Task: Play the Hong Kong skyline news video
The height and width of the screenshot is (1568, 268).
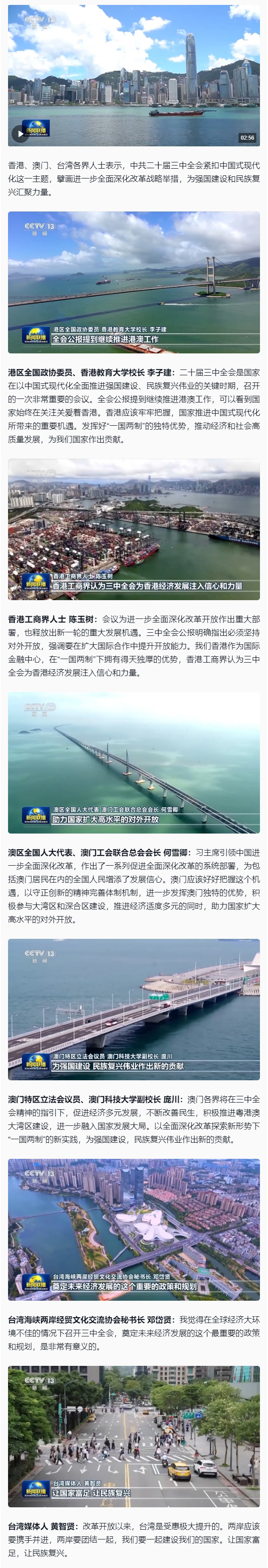Action: coord(21,133)
